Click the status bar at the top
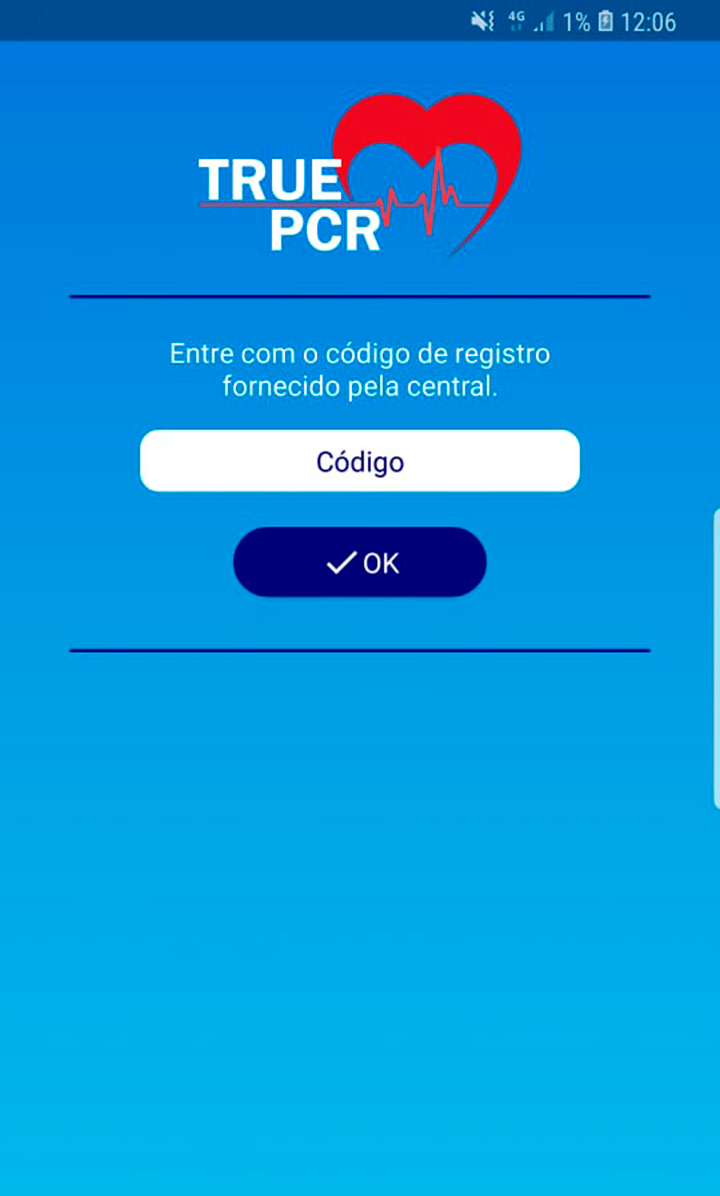This screenshot has height=1196, width=720. 360,19
